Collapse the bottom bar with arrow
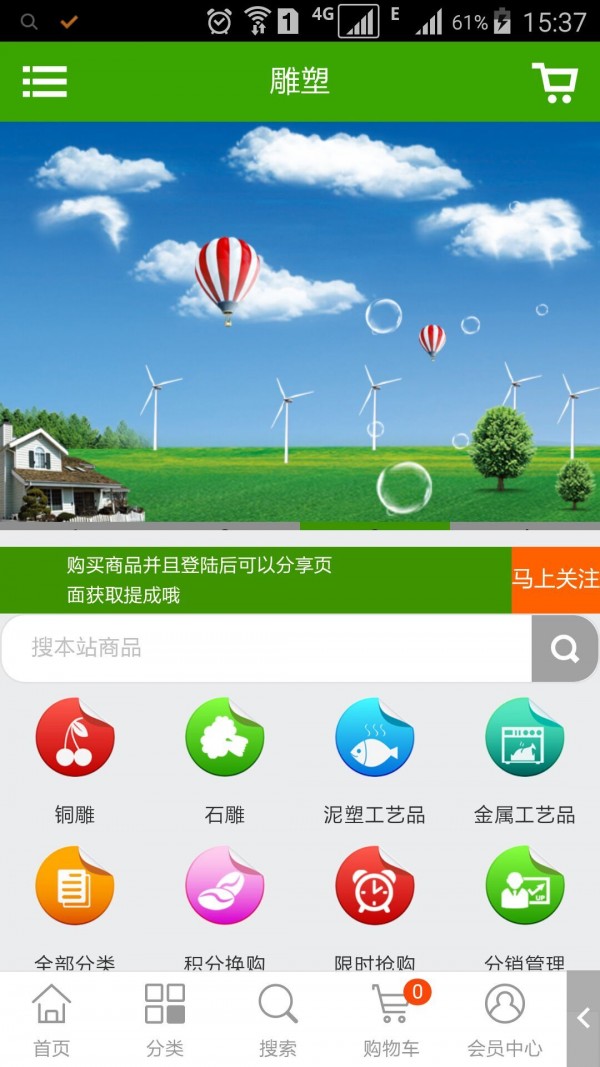Viewport: 600px width, 1067px height. coord(584,1019)
